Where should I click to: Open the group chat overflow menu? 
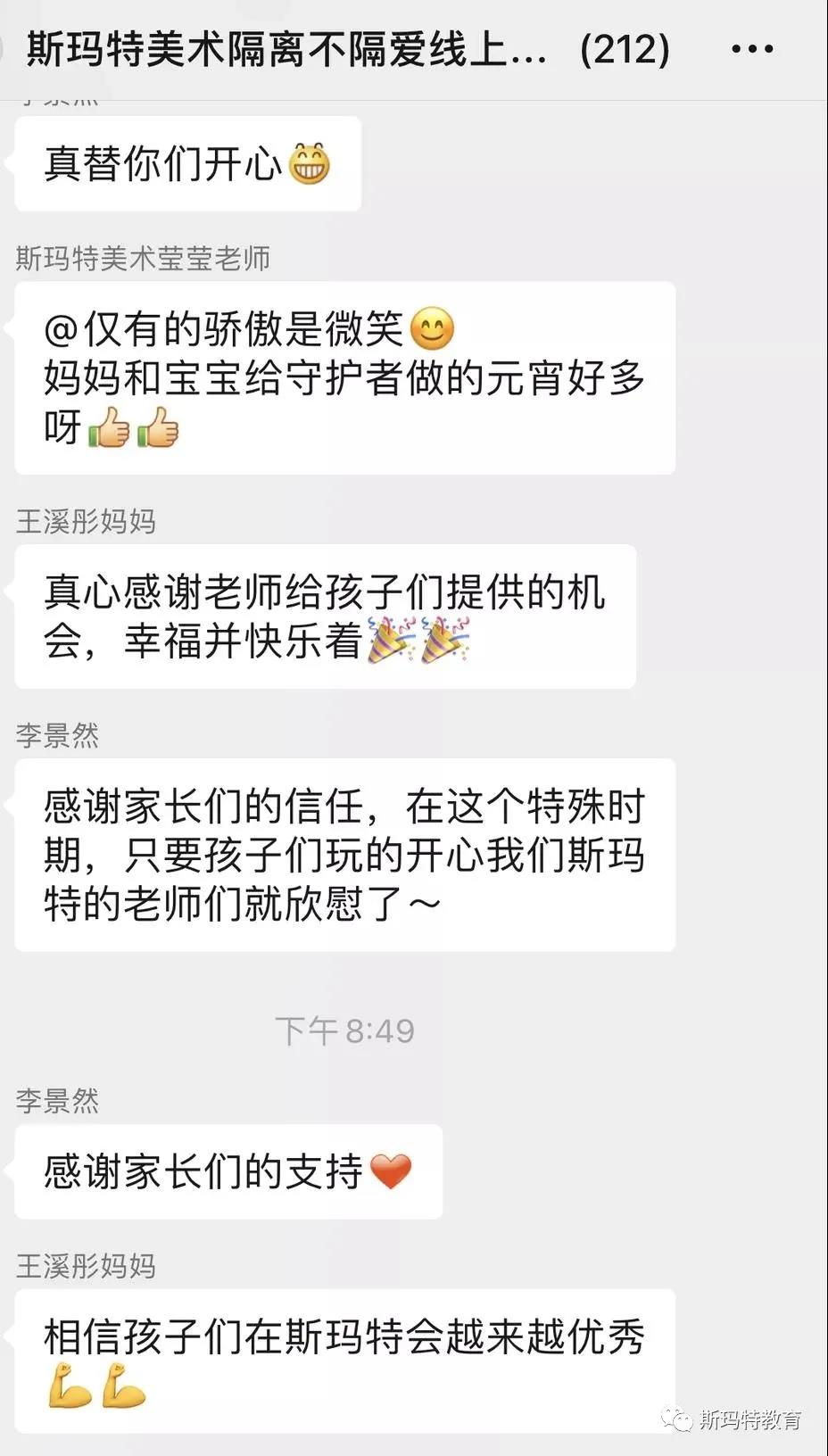[751, 49]
